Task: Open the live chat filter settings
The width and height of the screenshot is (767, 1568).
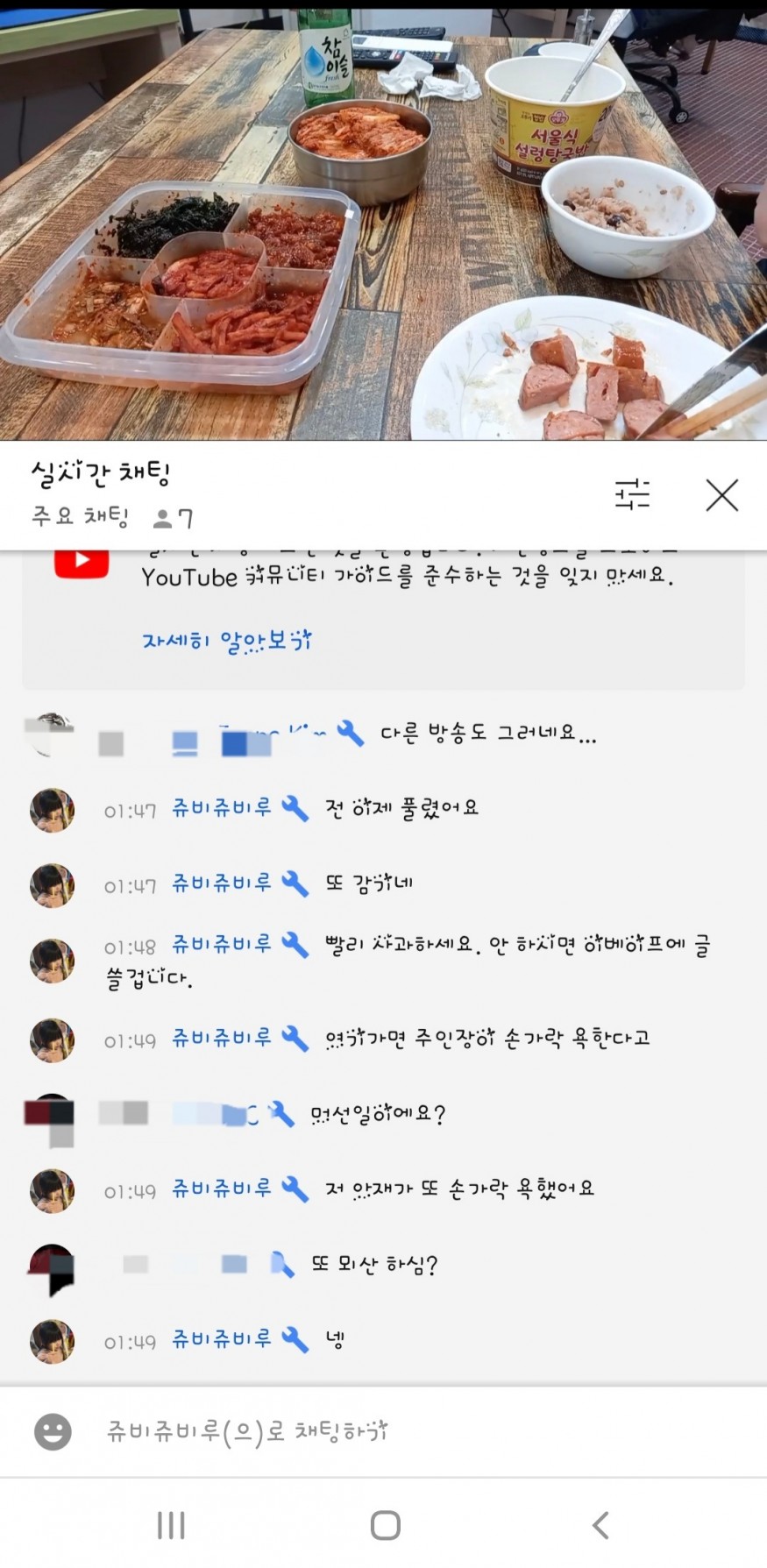Action: (x=632, y=494)
